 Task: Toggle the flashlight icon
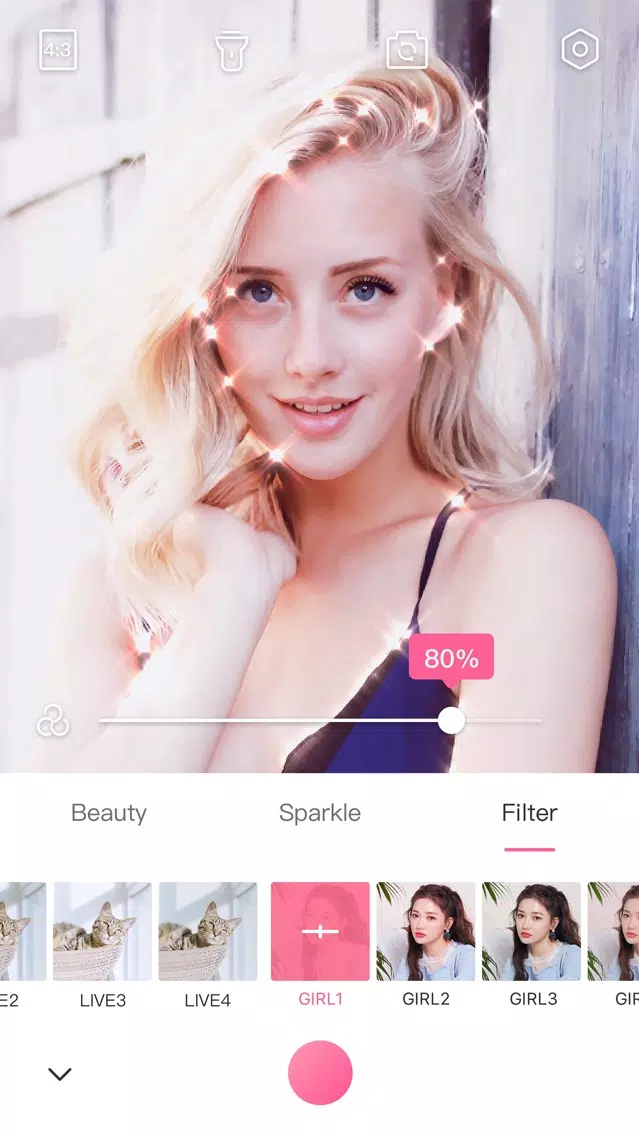232,51
